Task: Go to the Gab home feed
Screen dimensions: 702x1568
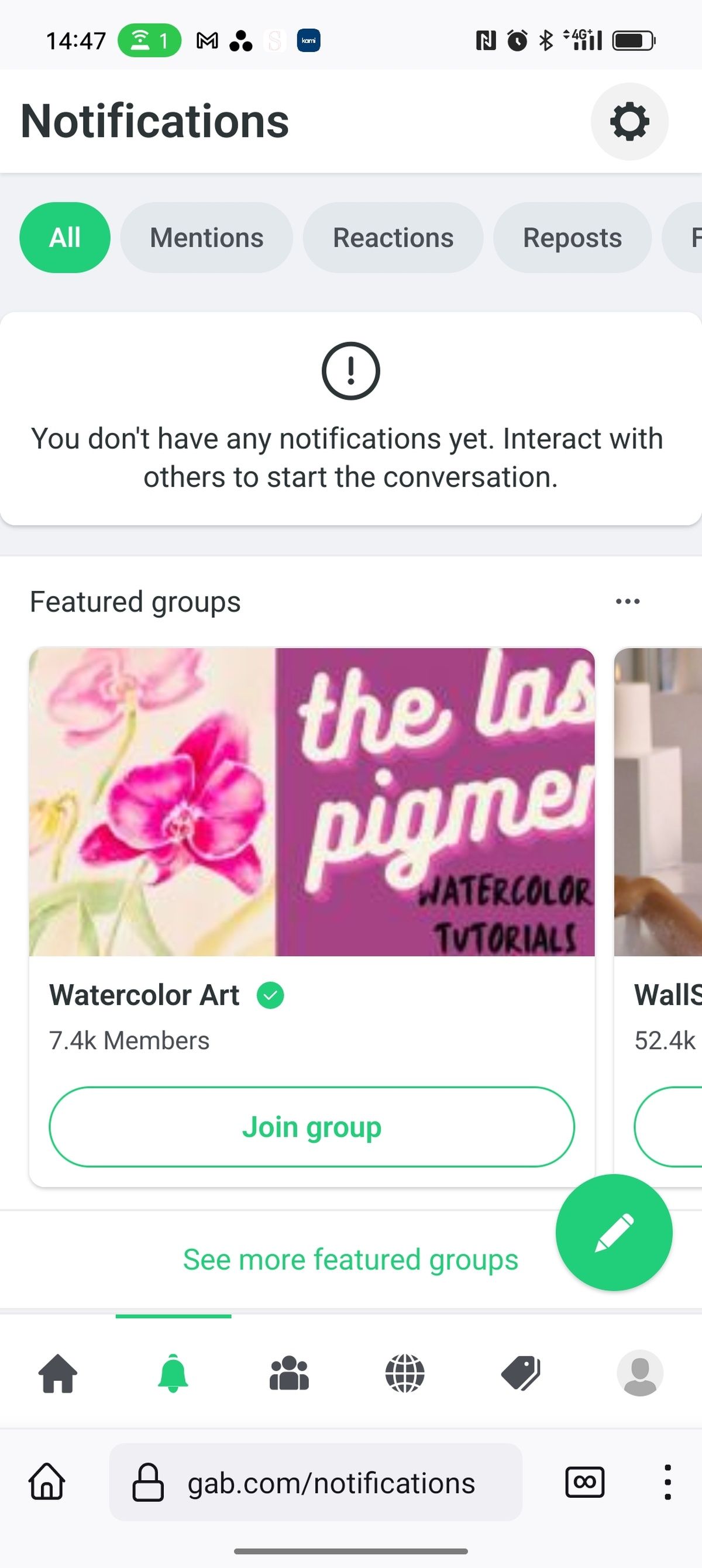Action: coord(58,1374)
